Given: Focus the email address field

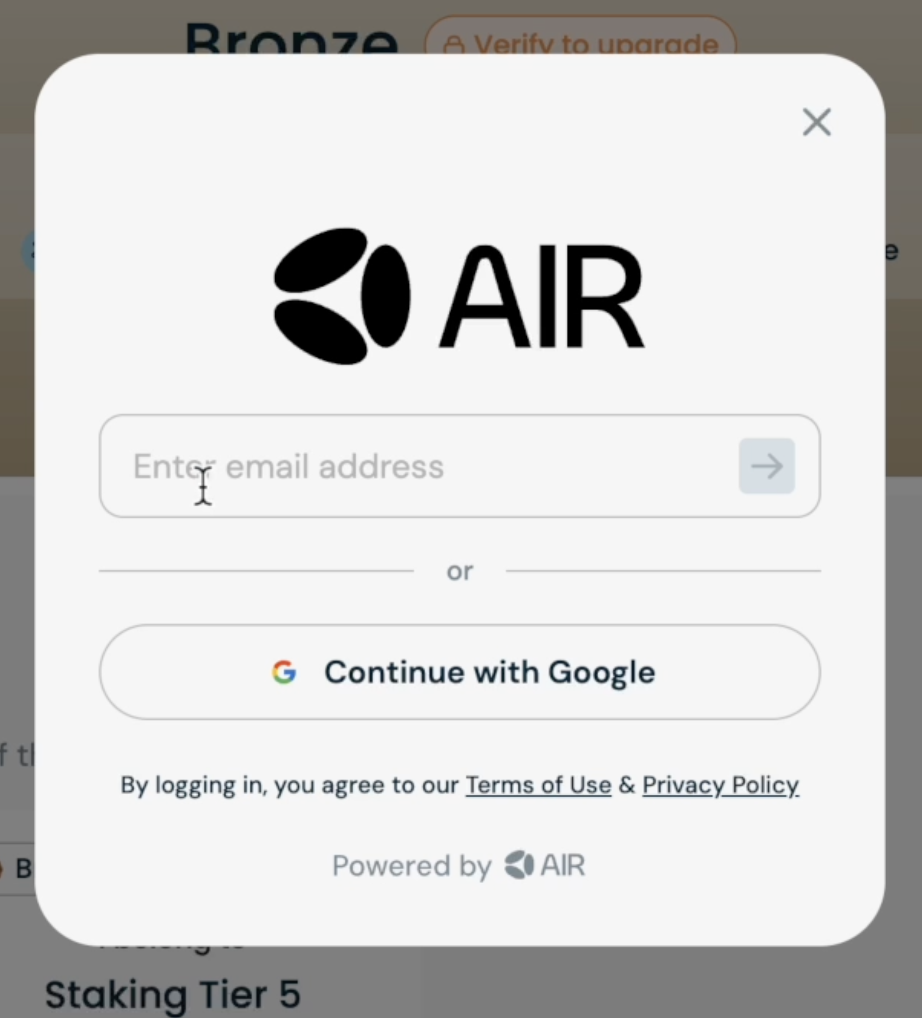Looking at the screenshot, I should pos(420,466).
